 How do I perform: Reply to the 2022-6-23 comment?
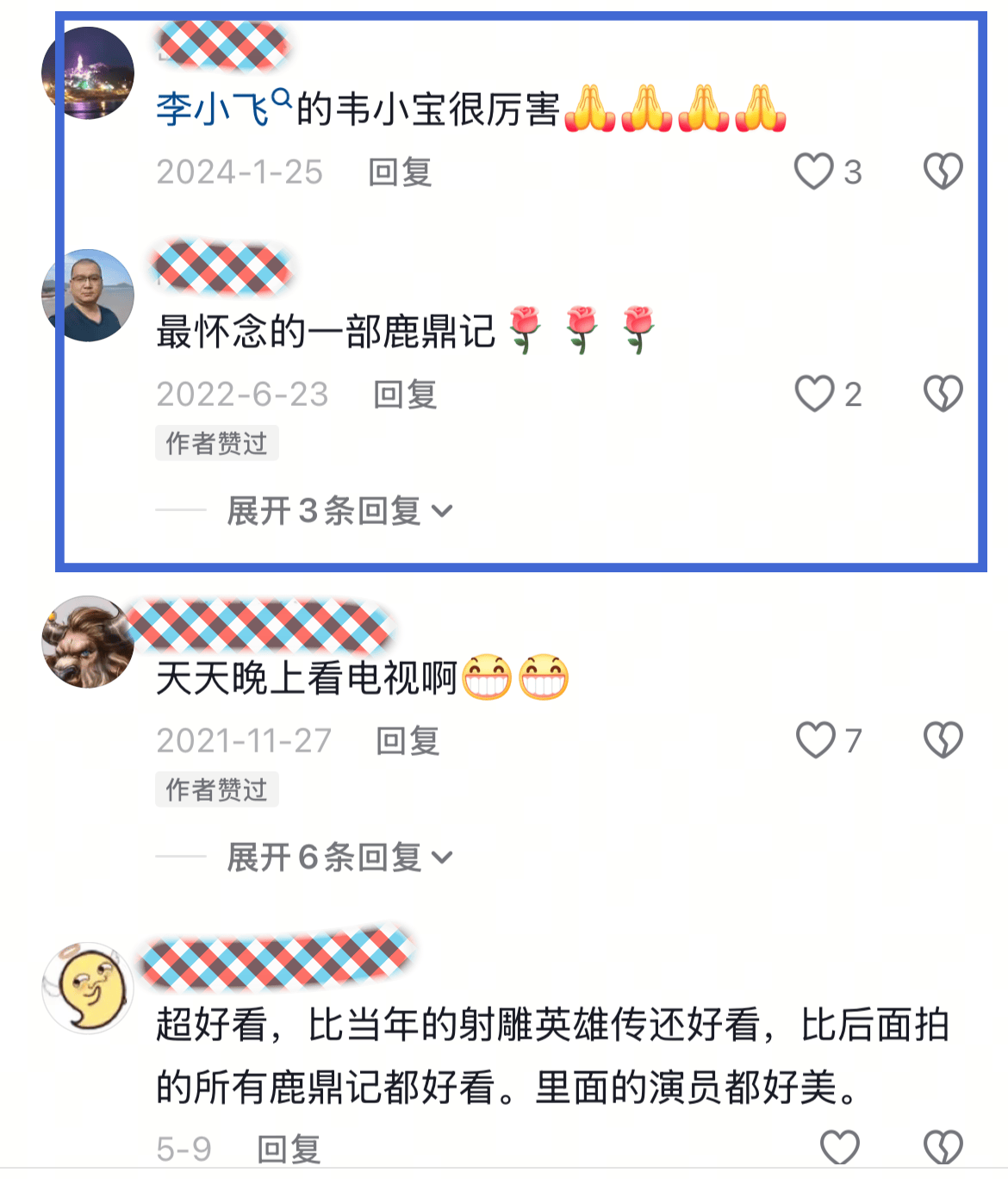tap(405, 395)
